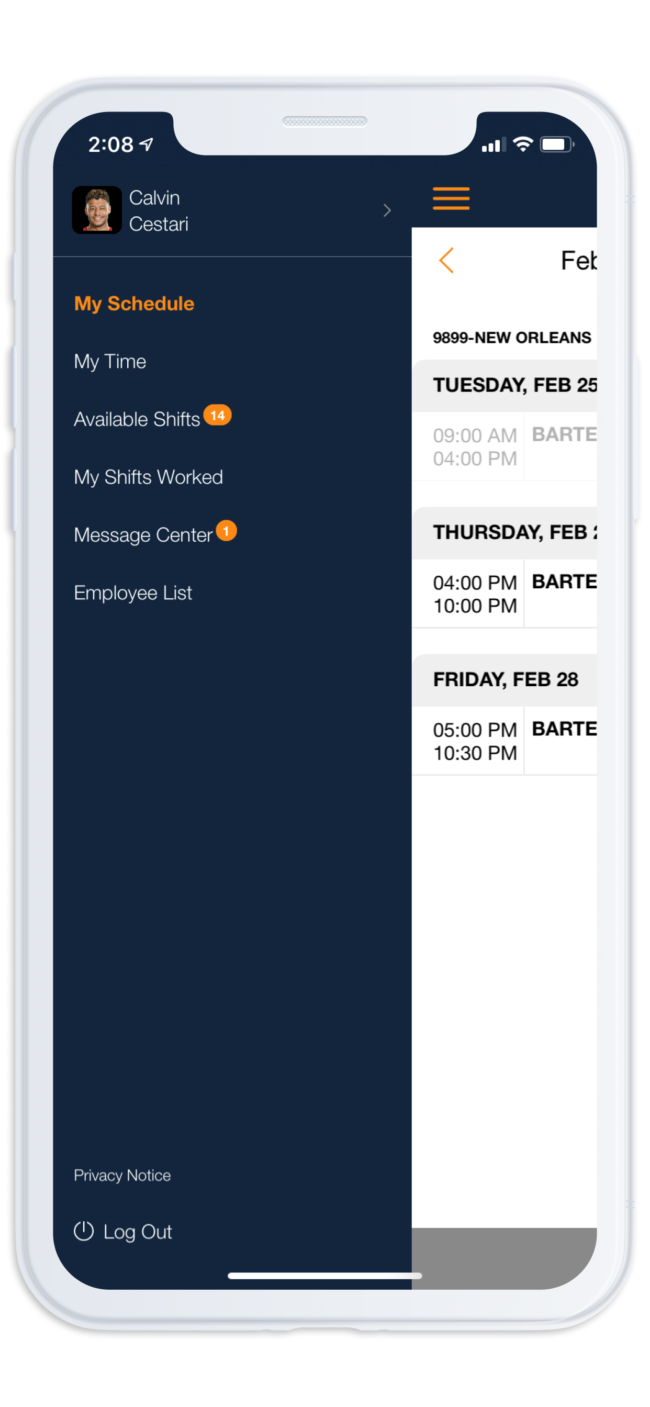650x1407 pixels.
Task: Open Calvin Cestari's profile
Action: click(x=232, y=211)
